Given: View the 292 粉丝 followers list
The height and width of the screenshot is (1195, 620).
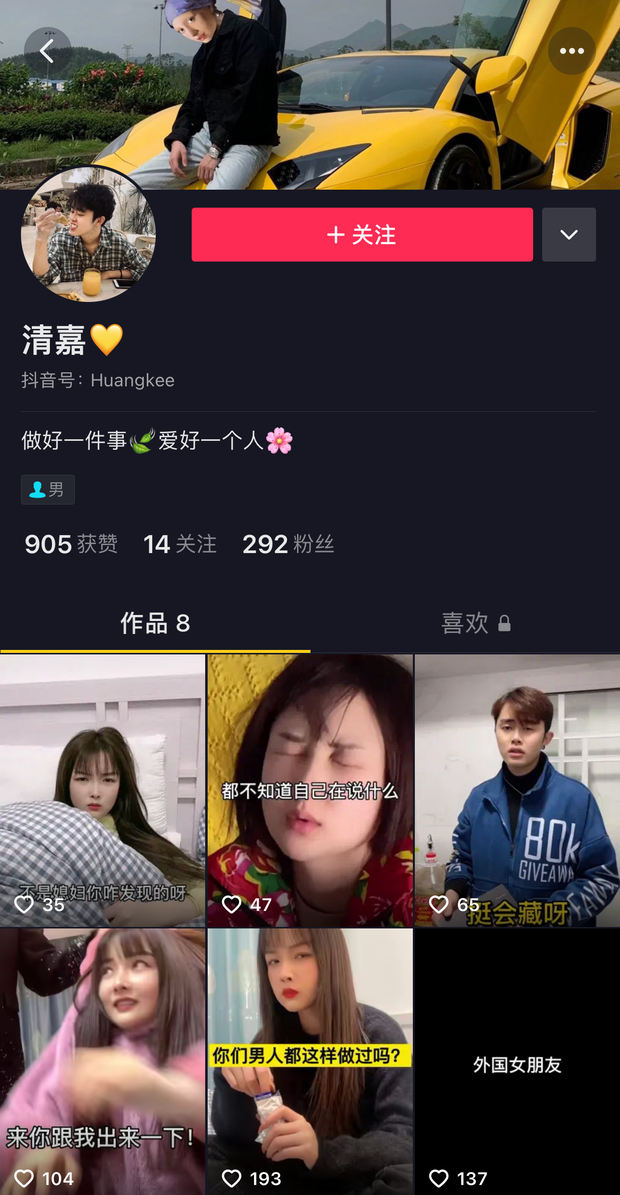Looking at the screenshot, I should pyautogui.click(x=288, y=544).
